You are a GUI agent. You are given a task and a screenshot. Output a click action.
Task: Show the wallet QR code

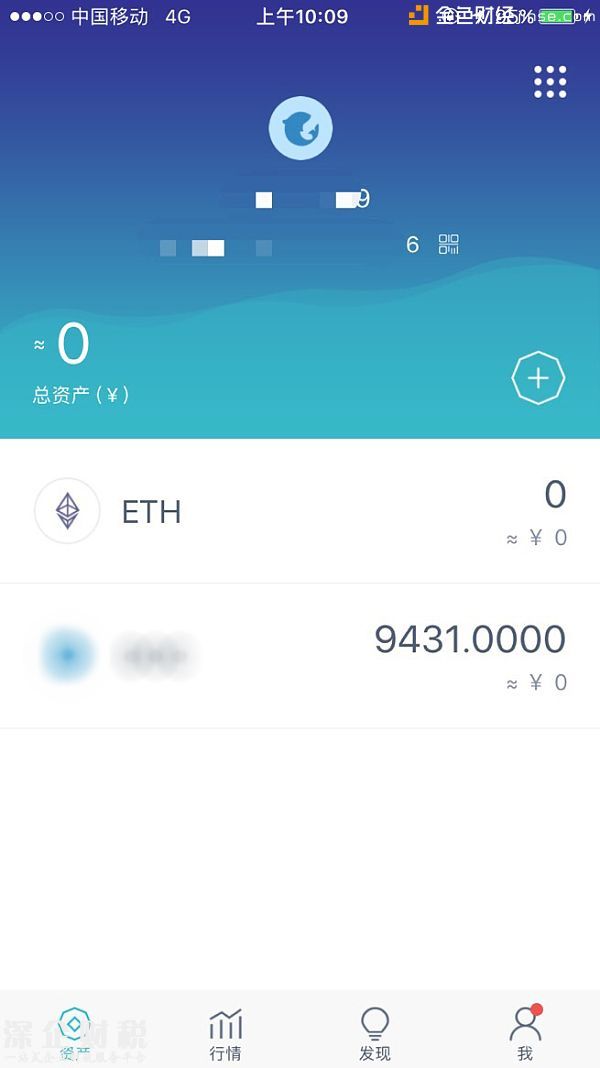pos(449,244)
